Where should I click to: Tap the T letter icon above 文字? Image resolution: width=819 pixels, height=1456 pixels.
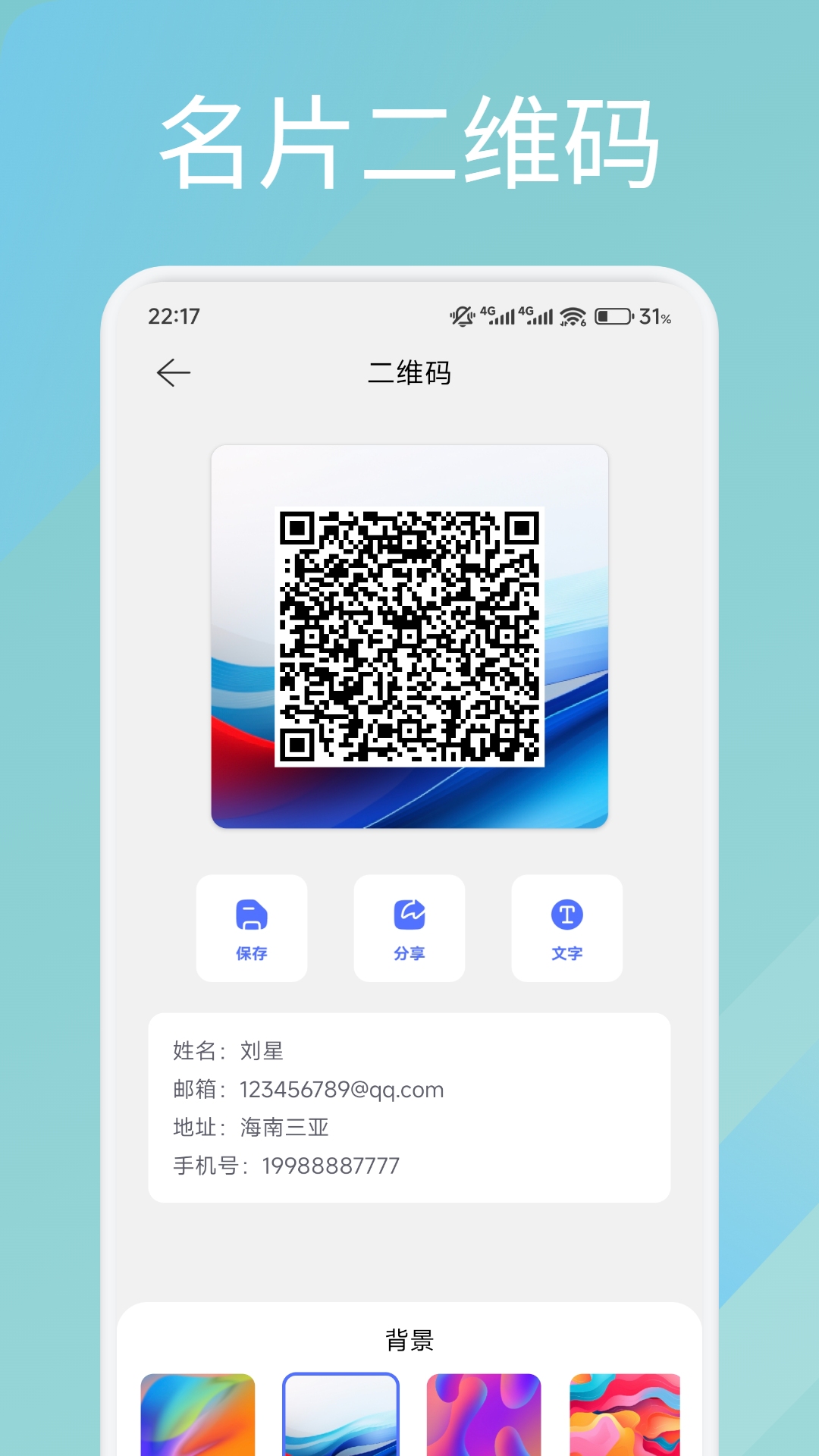(567, 913)
